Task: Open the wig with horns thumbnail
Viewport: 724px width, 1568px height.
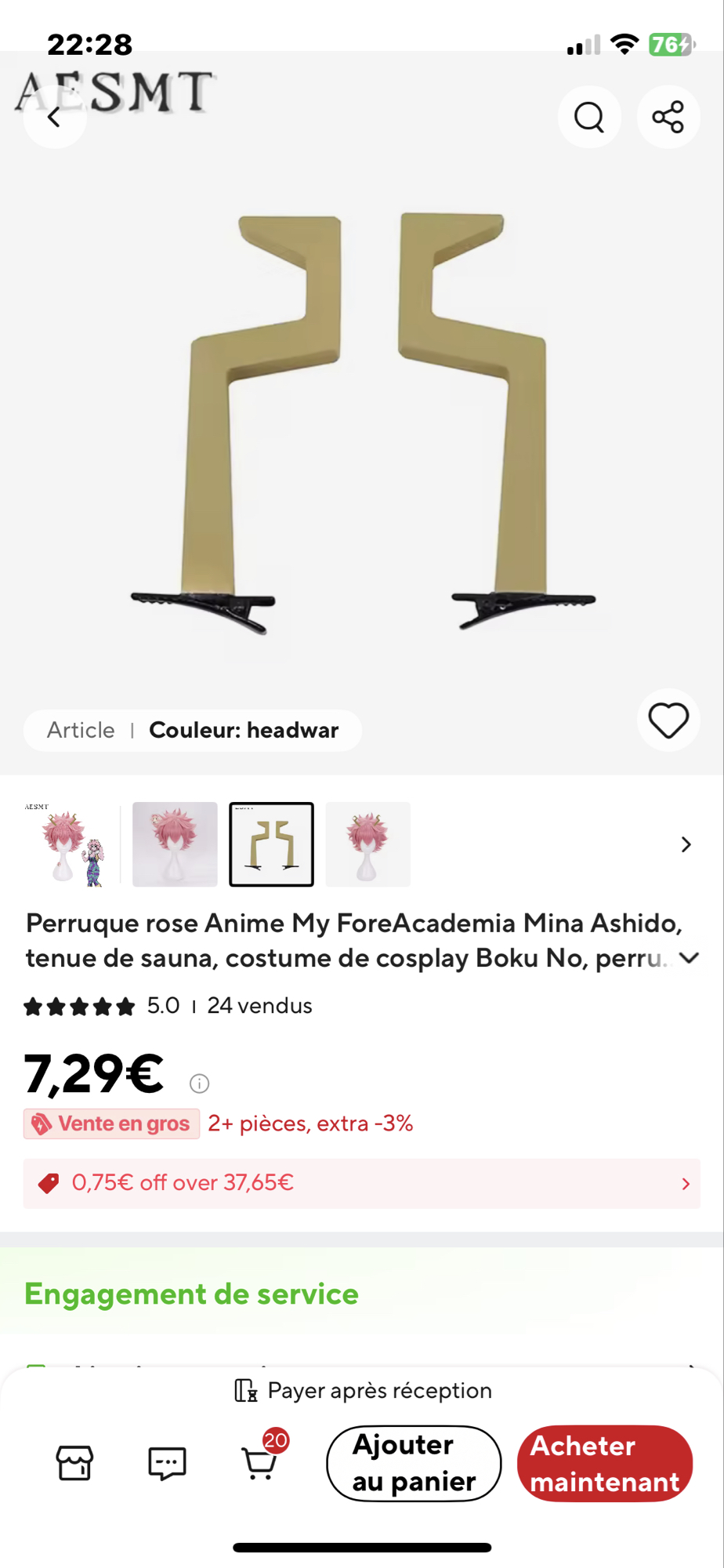Action: [x=367, y=844]
